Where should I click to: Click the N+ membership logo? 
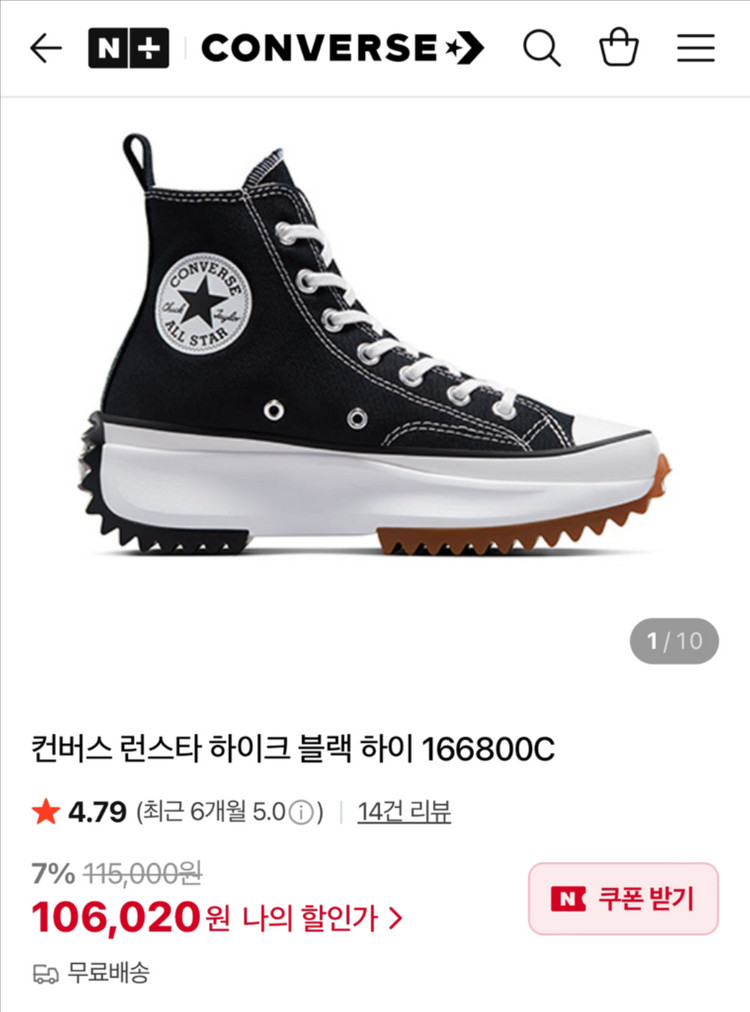coord(127,46)
